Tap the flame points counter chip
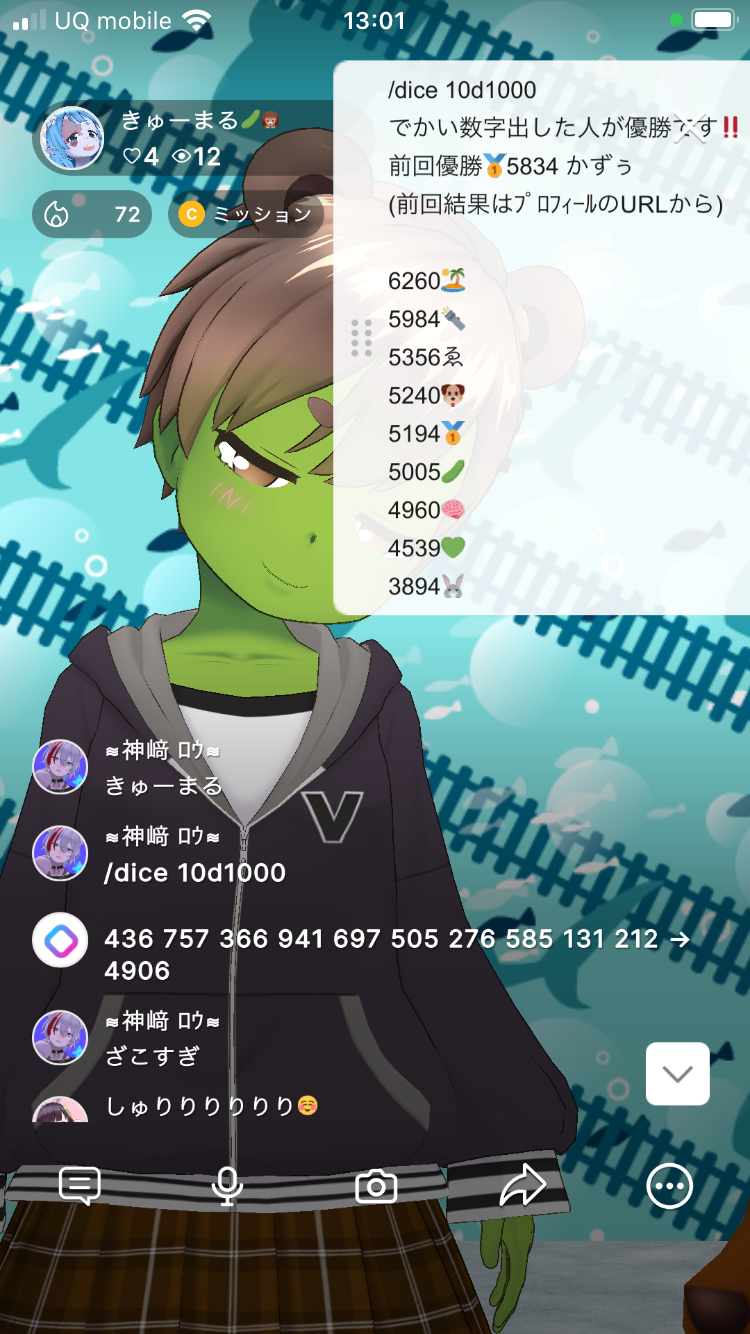Screen dimensions: 750x1334 tap(92, 214)
